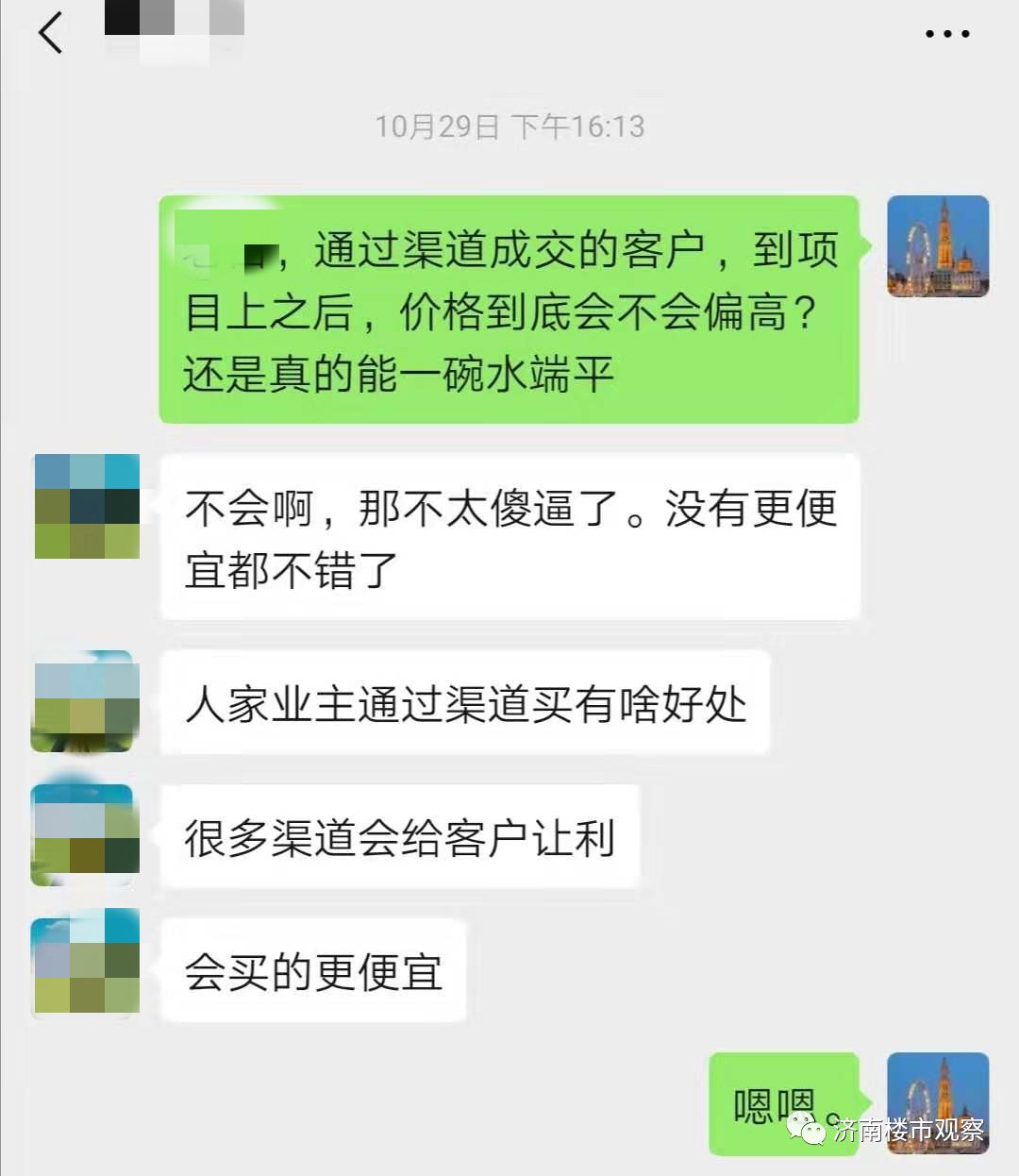1019x1176 pixels.
Task: Click the avatar beside 很多渠道会给客户让利
Action: pyautogui.click(x=83, y=833)
